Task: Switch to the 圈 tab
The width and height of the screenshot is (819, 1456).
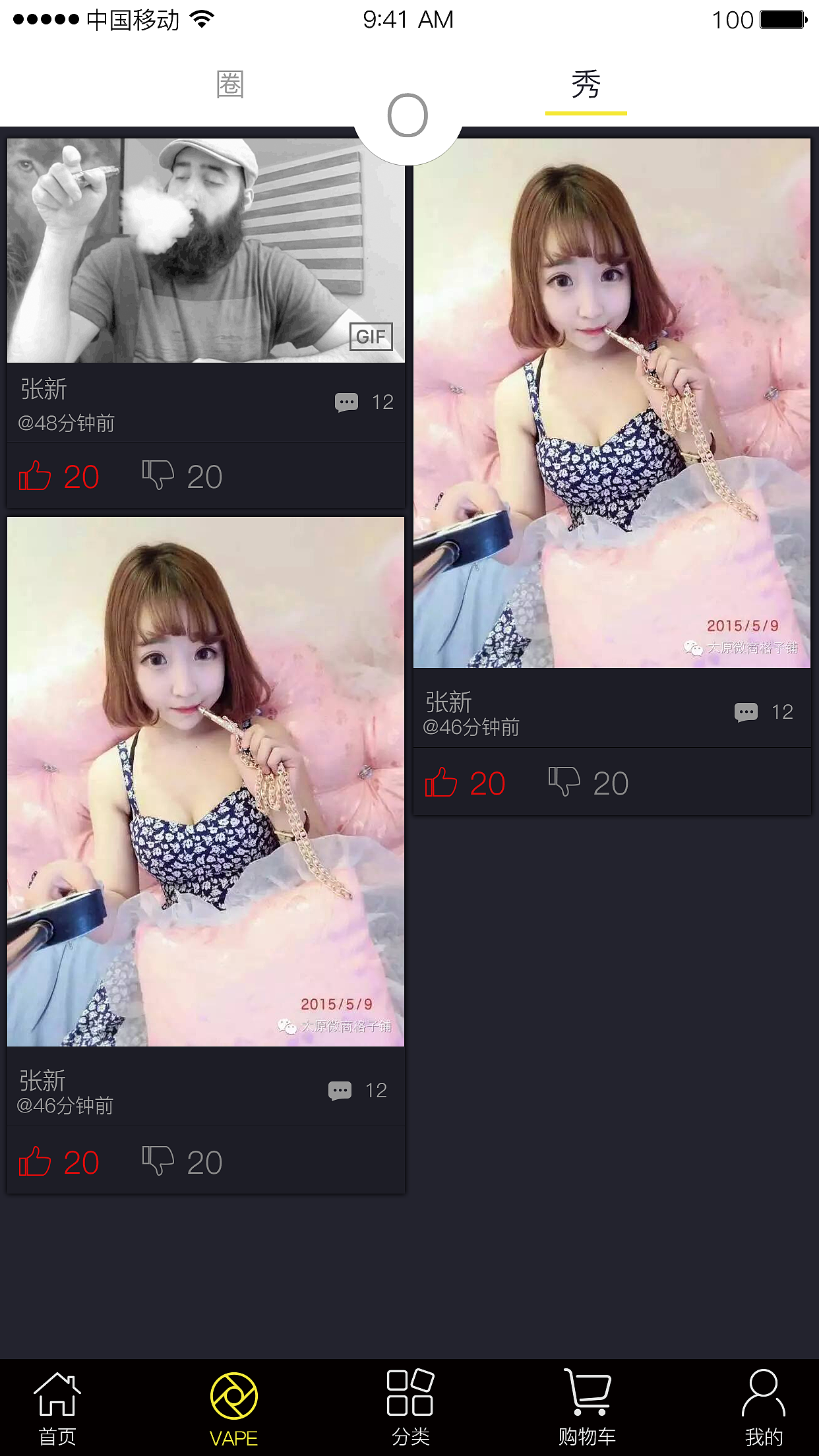Action: point(230,84)
